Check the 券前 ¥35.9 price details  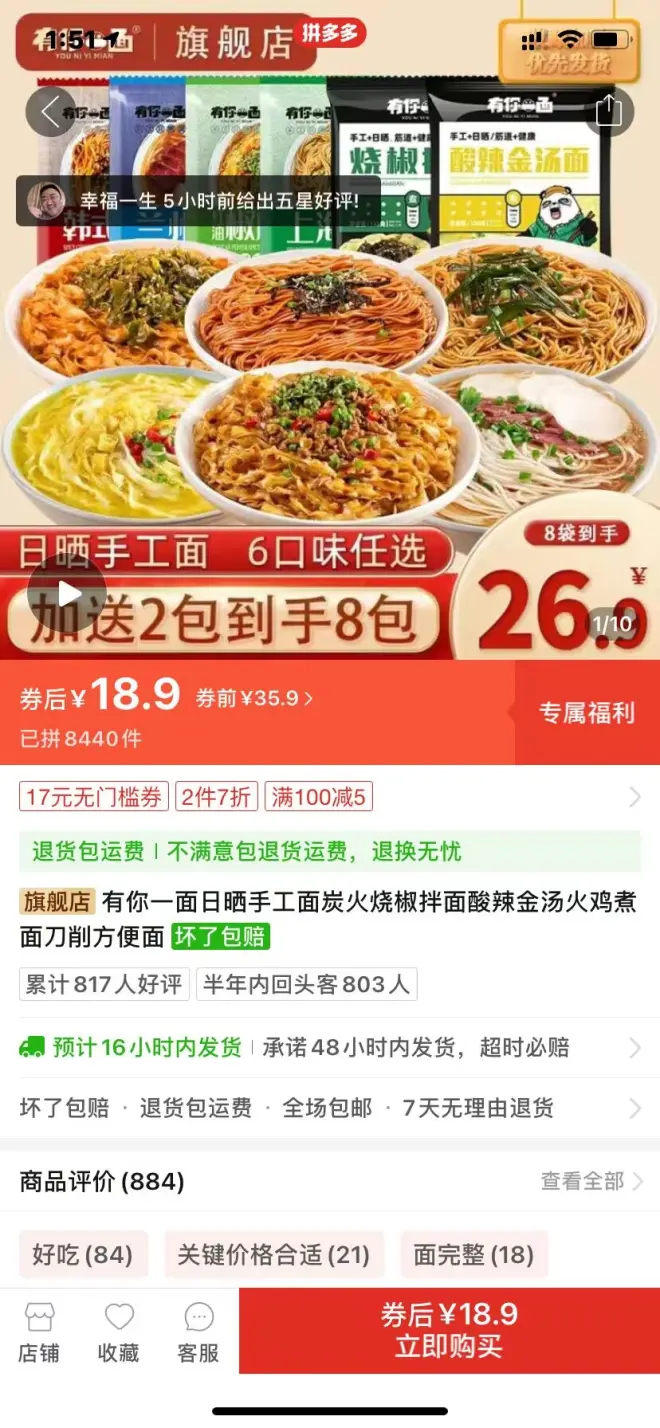pos(254,698)
